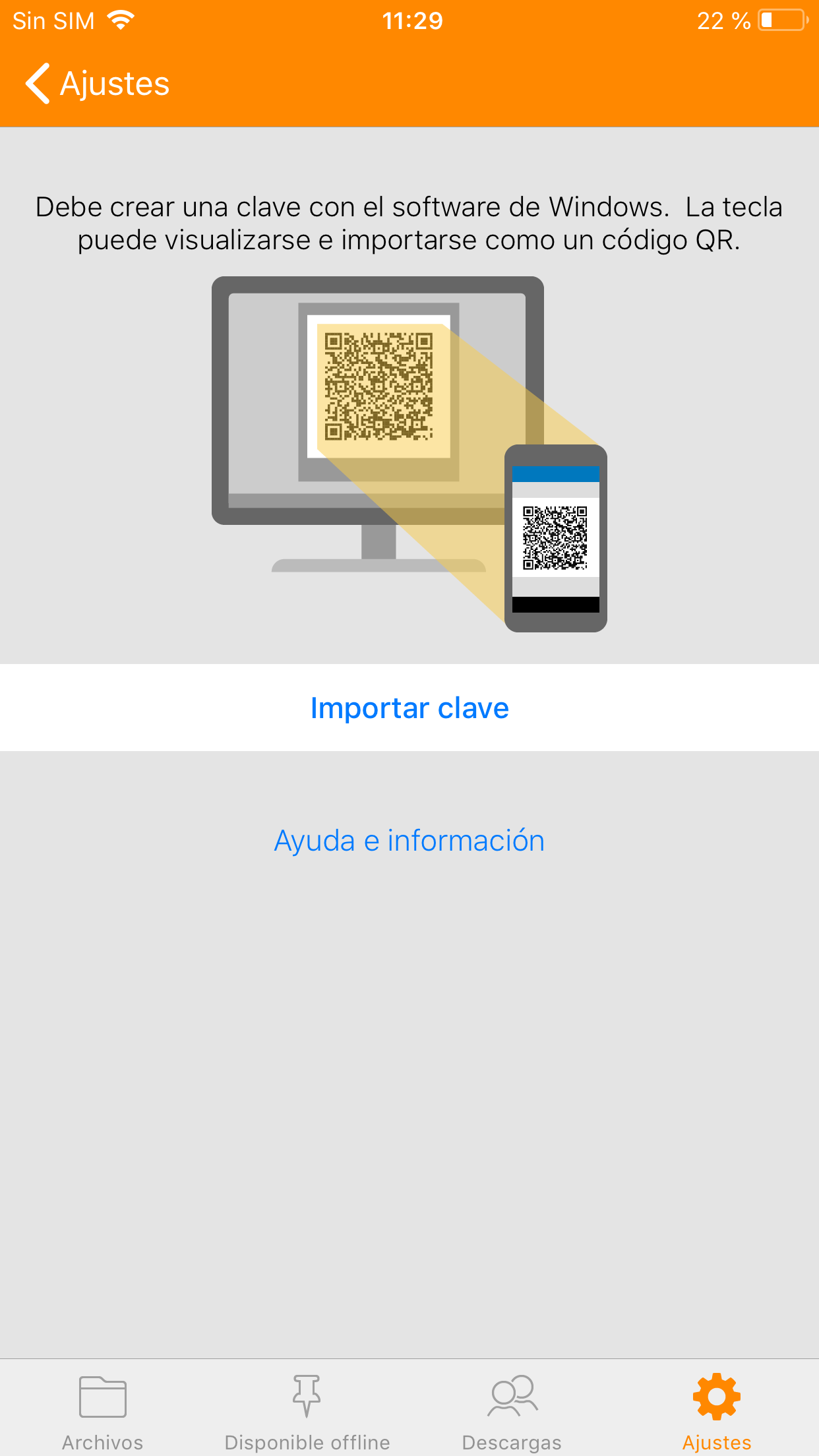Image resolution: width=819 pixels, height=1456 pixels.
Task: Open Importar clave
Action: tap(409, 708)
